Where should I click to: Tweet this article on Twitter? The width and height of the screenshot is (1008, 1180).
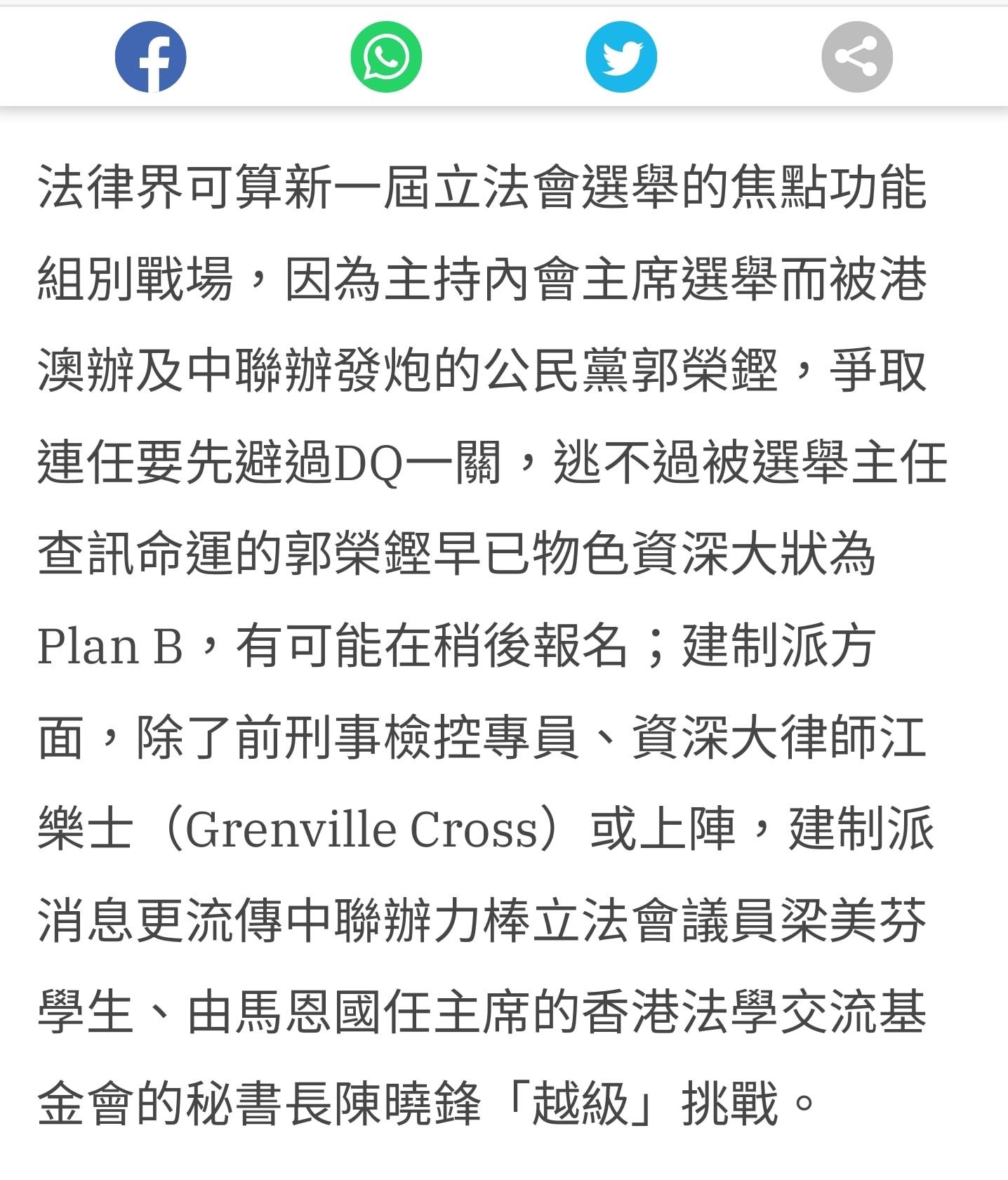pos(621,57)
